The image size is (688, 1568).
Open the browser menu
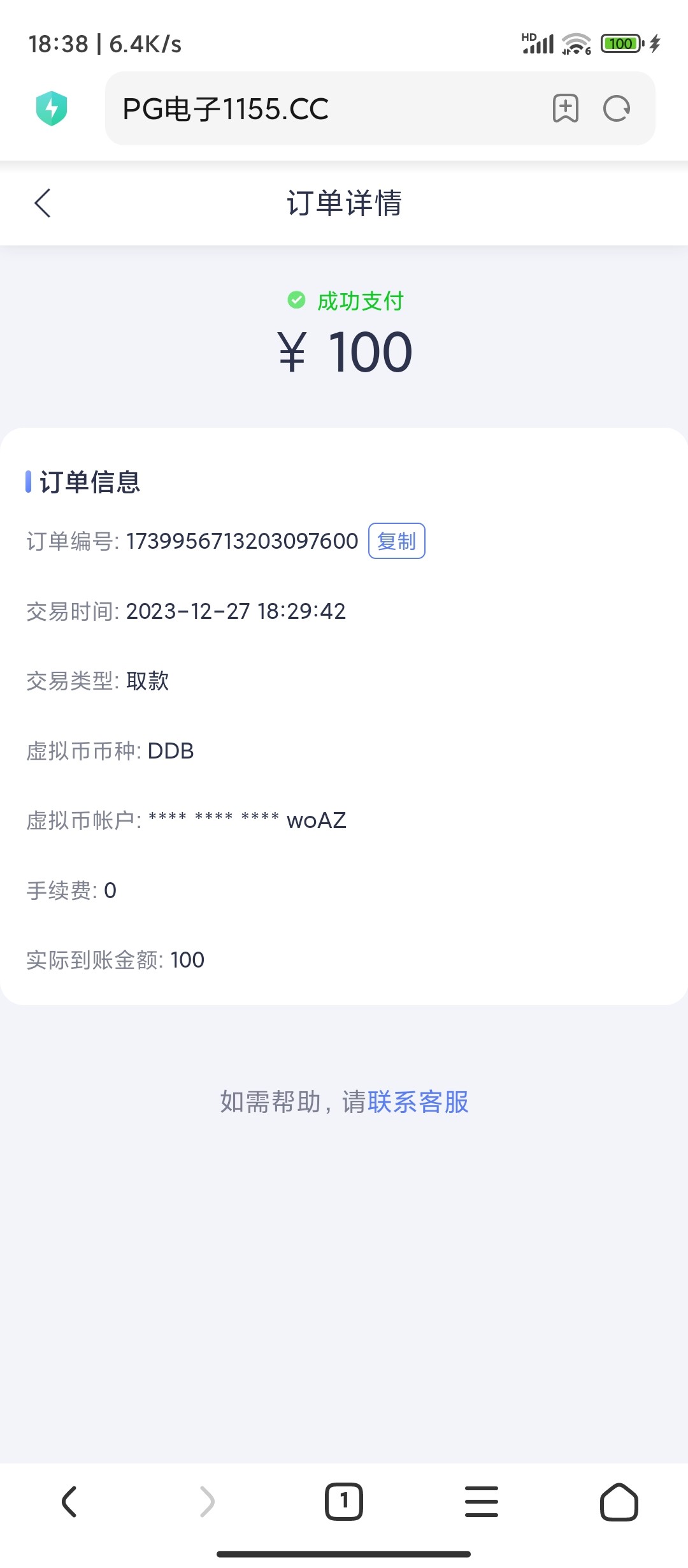(482, 1502)
